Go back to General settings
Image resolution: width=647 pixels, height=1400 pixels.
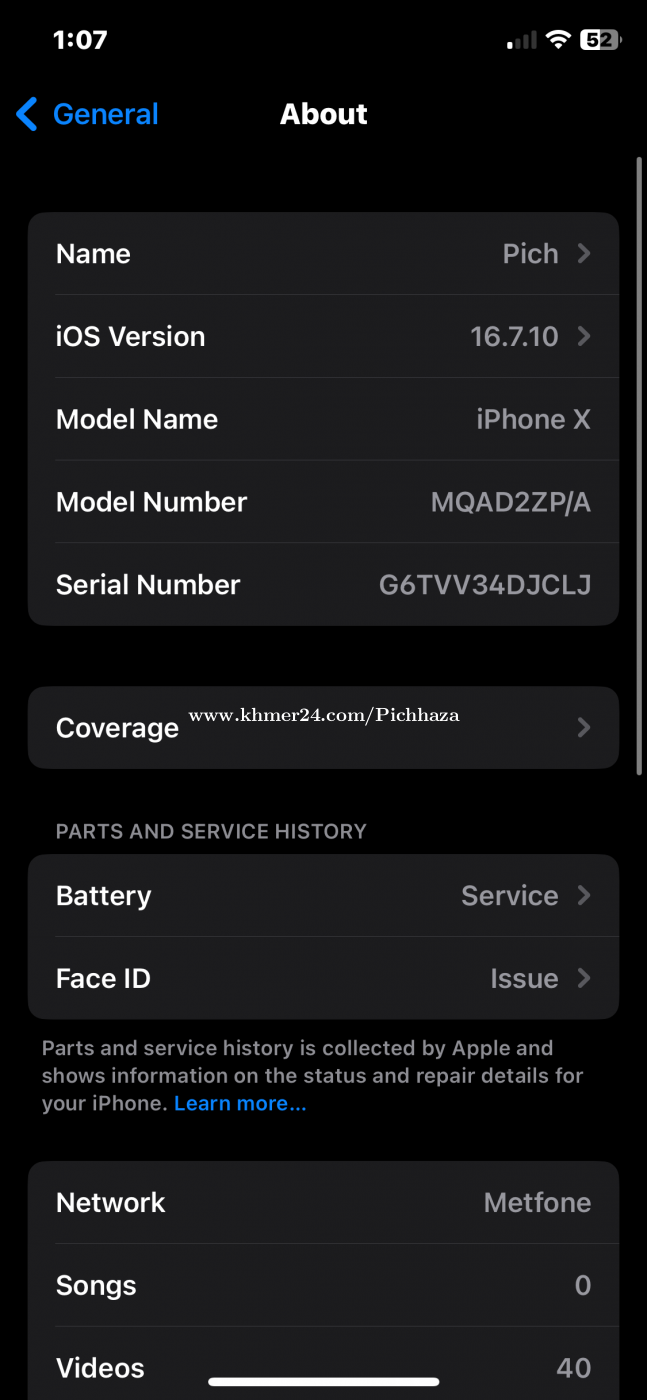point(88,115)
